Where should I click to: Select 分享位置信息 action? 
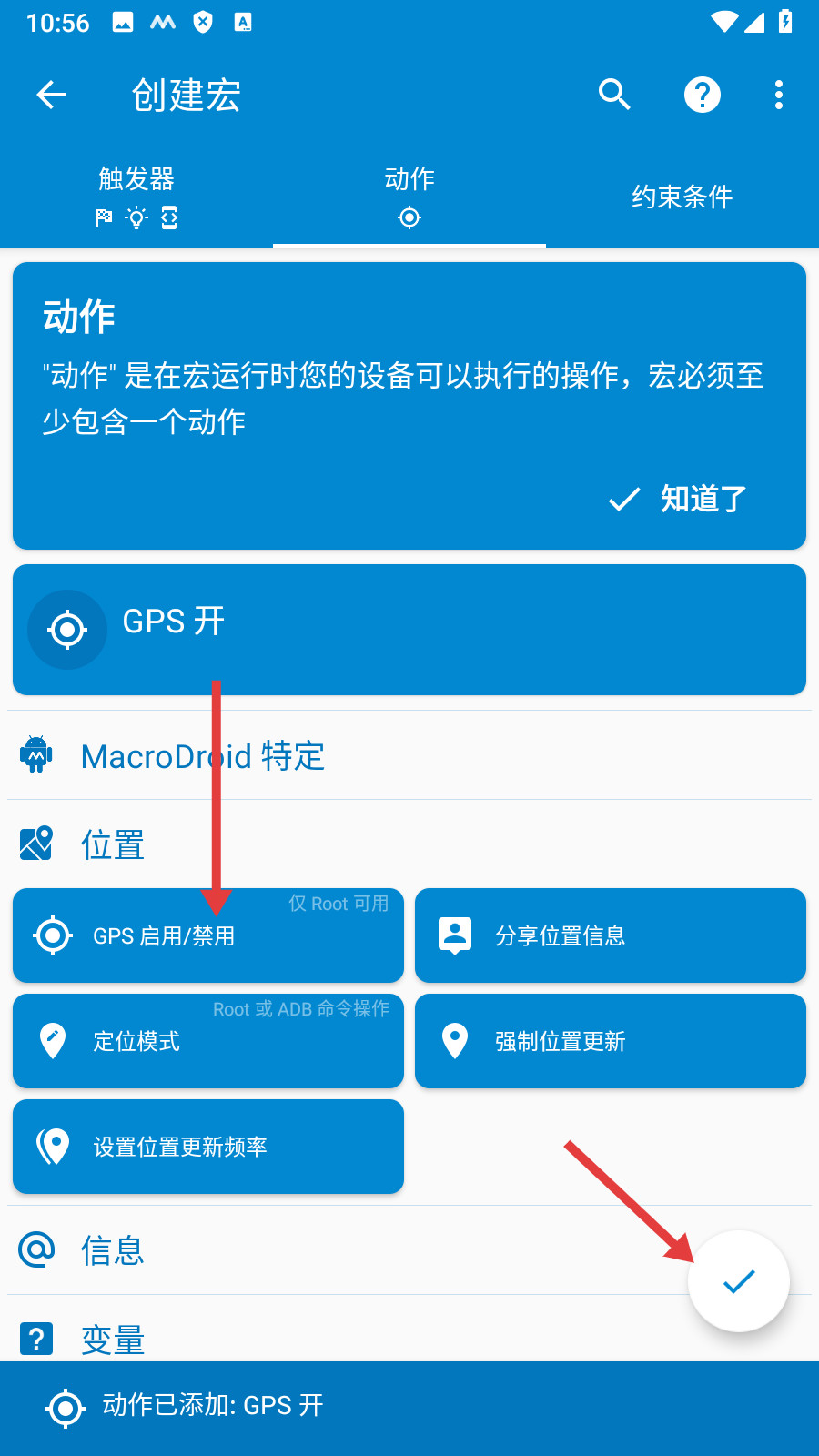[x=610, y=936]
